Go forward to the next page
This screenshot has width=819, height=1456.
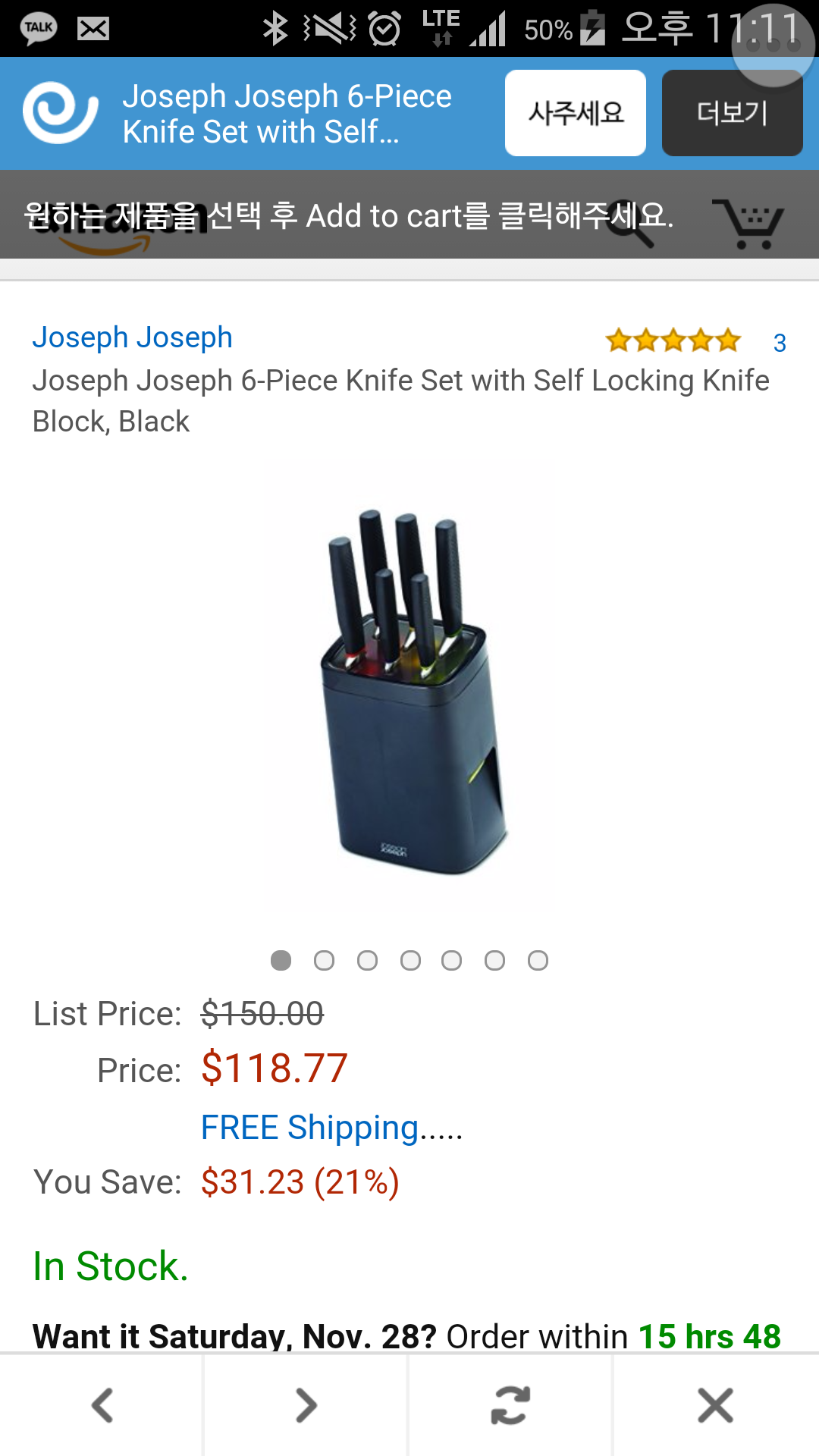coord(306,1405)
